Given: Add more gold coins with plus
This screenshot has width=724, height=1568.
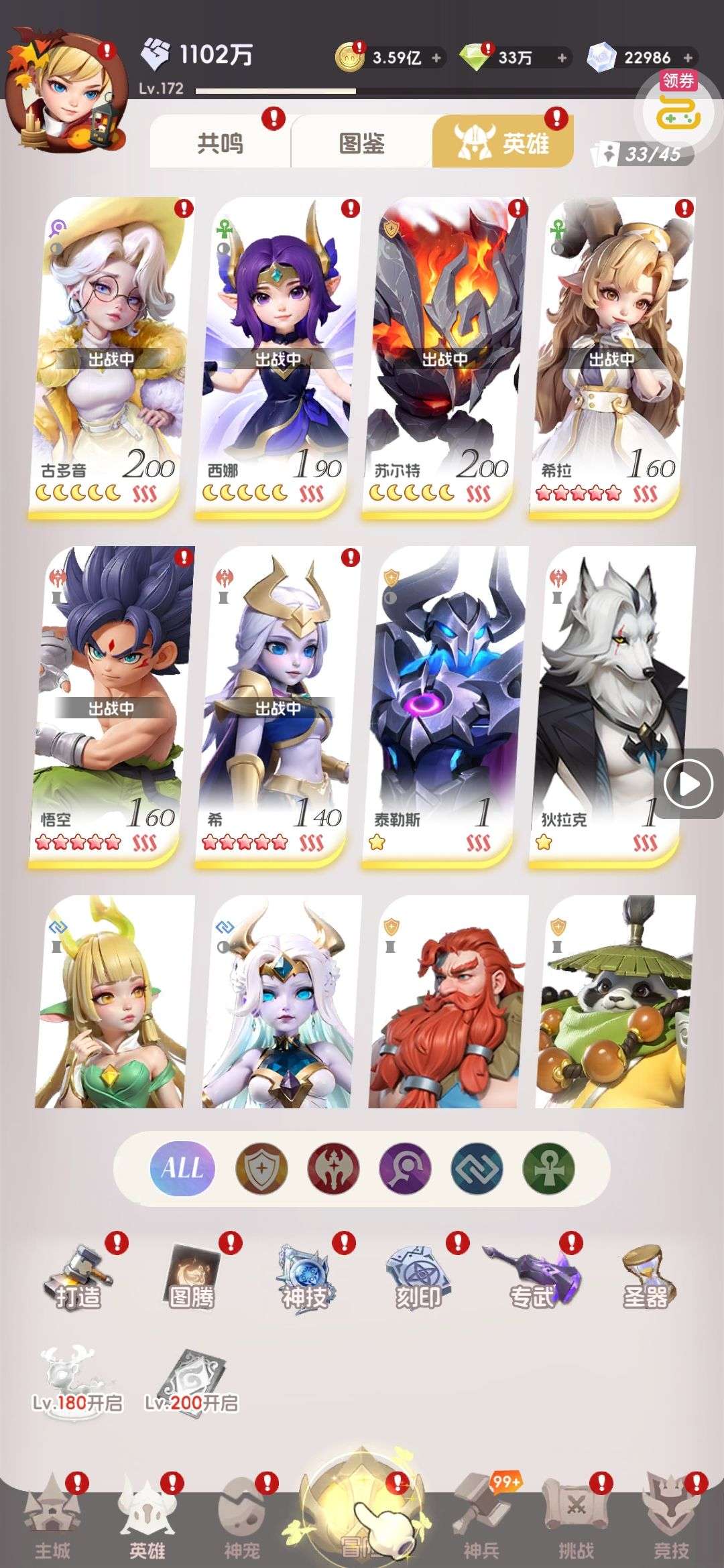Looking at the screenshot, I should coord(436,58).
